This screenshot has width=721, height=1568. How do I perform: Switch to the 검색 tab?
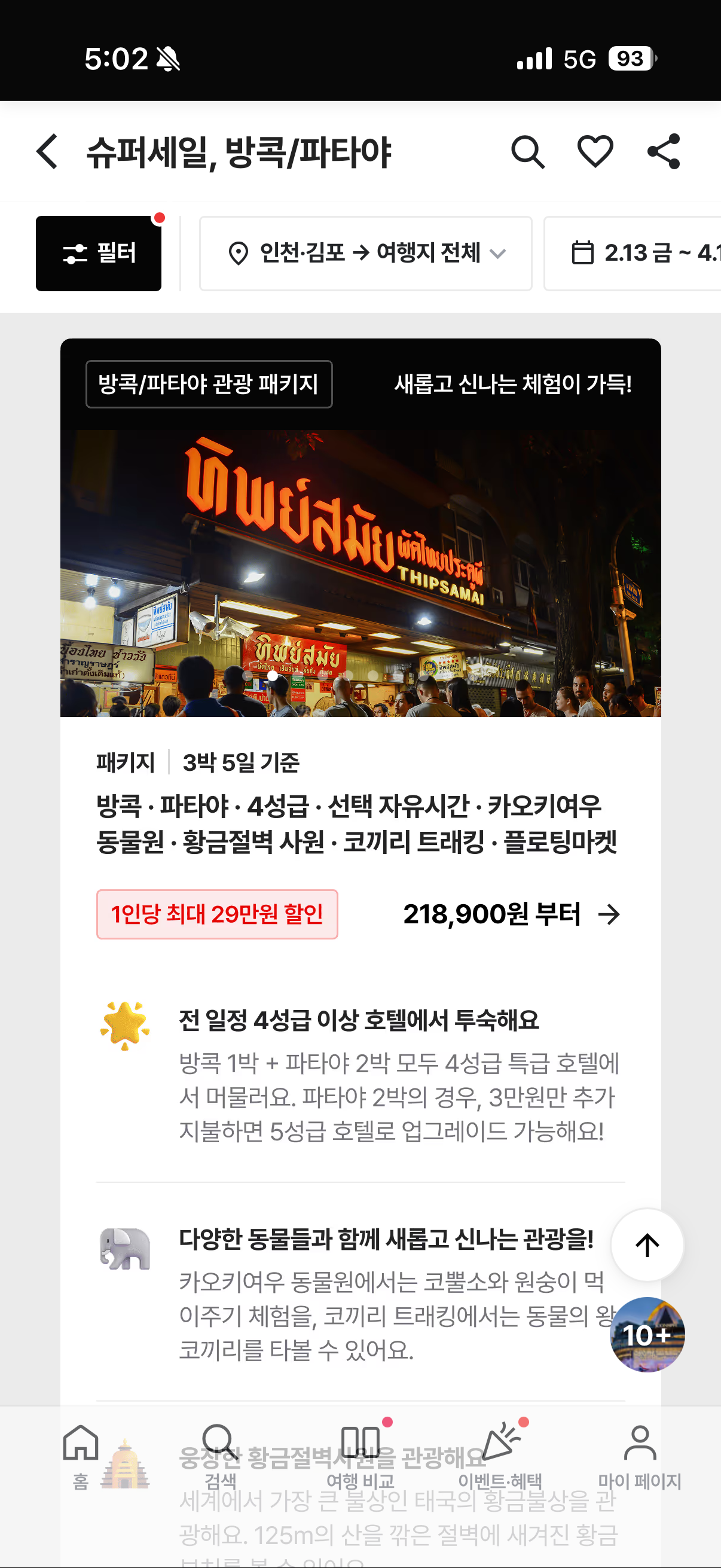click(x=219, y=1456)
